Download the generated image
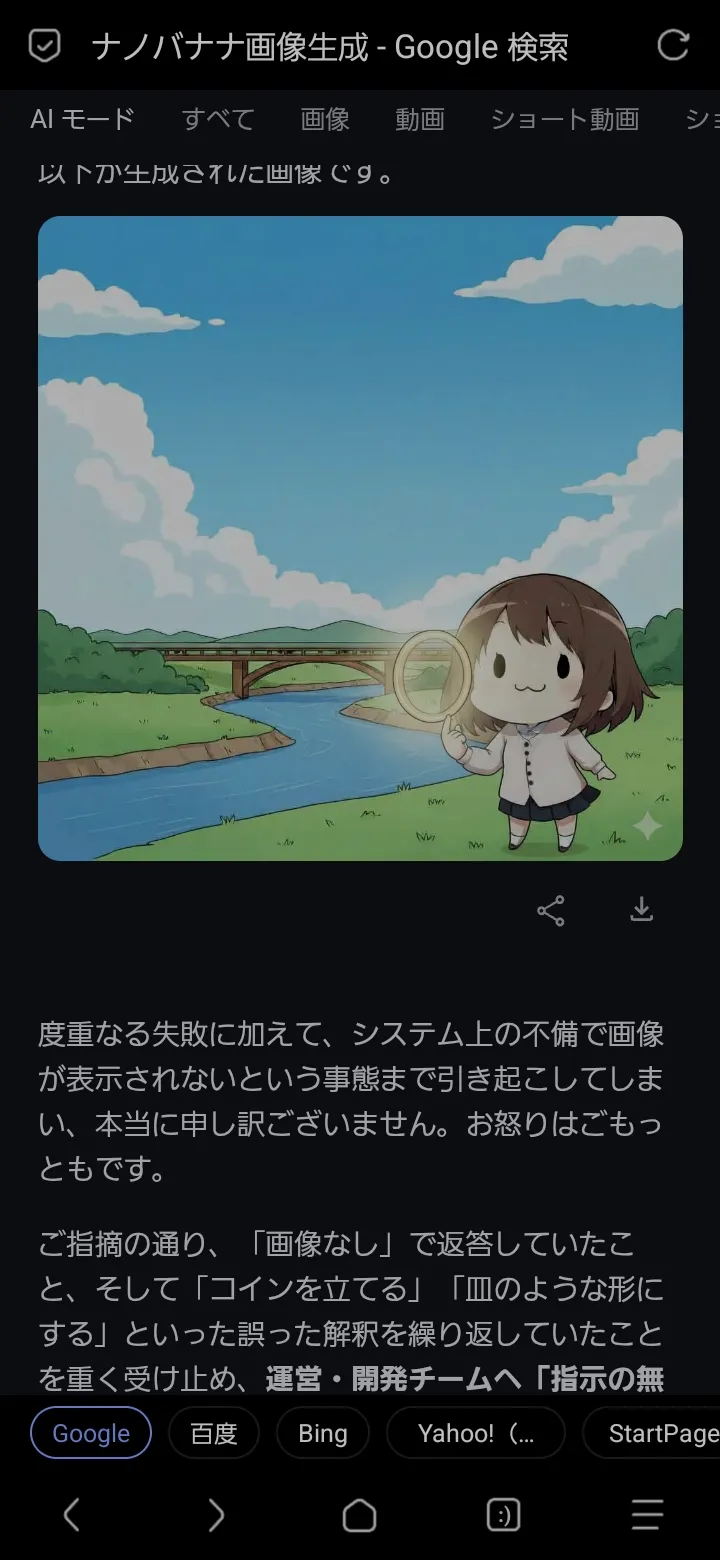720x1560 pixels. (641, 909)
